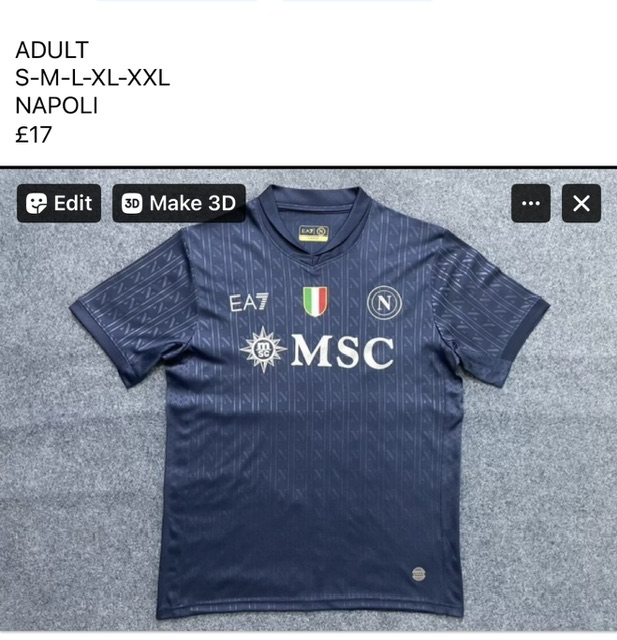The height and width of the screenshot is (640, 617).
Task: Open the three-dot more options menu
Action: point(530,204)
